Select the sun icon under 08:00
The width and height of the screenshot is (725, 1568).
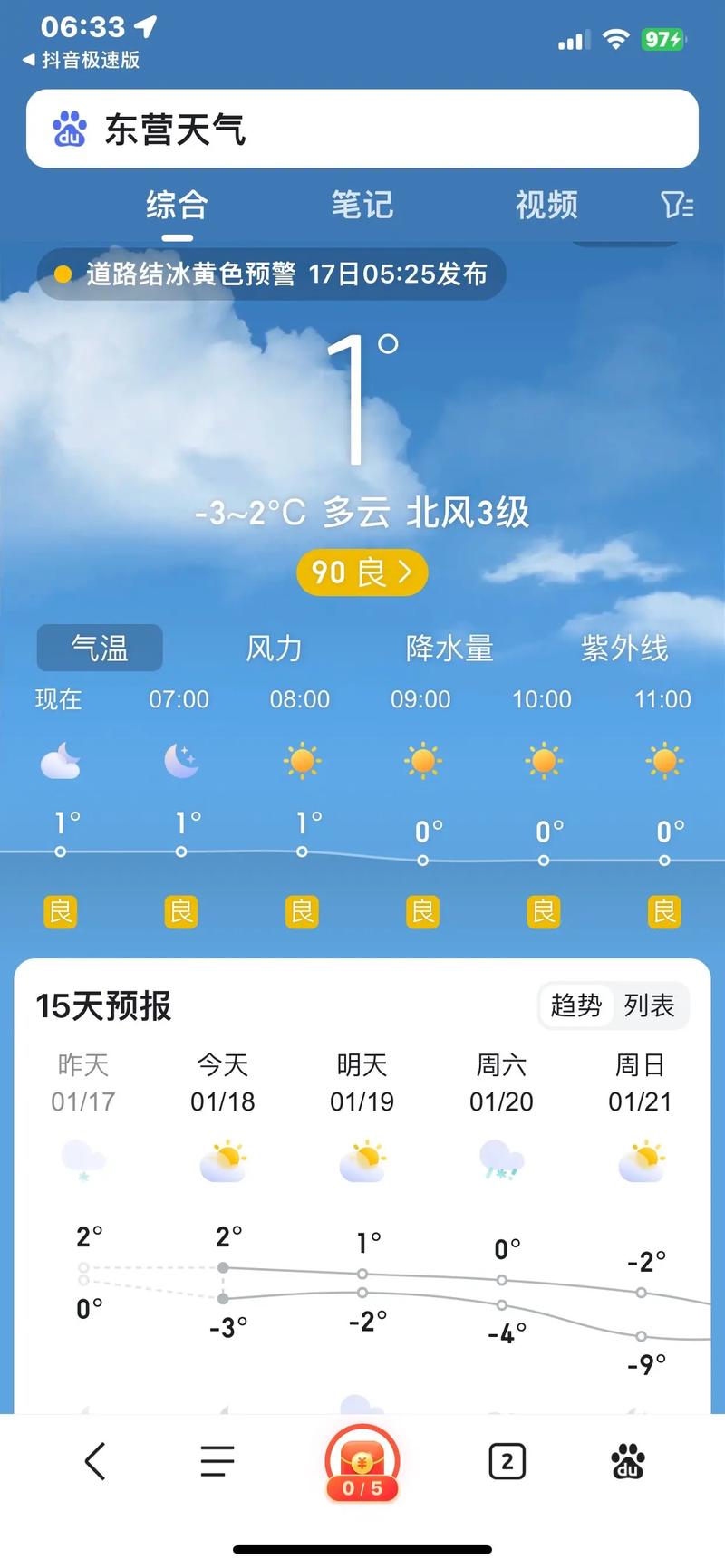[x=301, y=762]
